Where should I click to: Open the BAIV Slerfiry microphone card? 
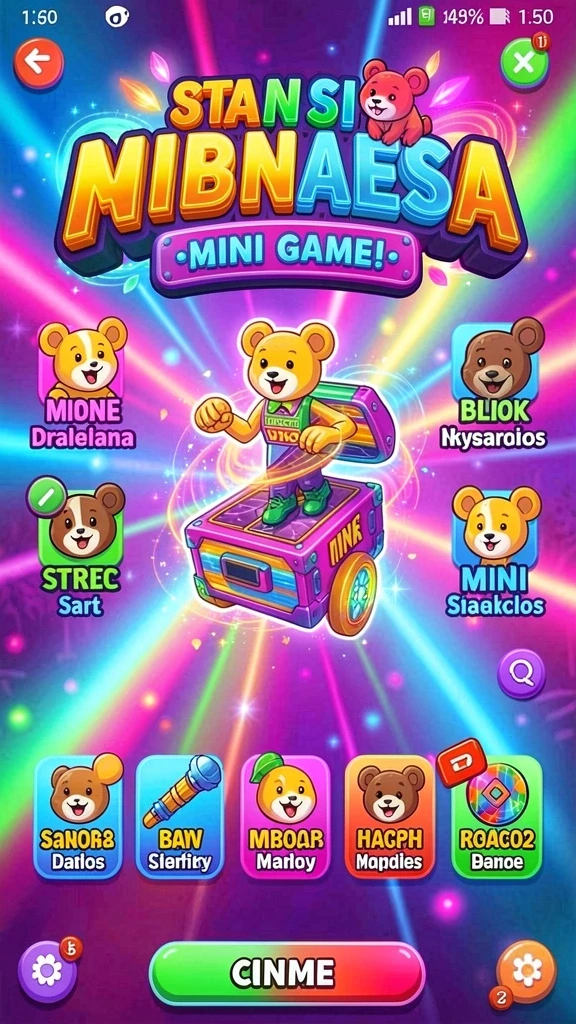pos(180,816)
